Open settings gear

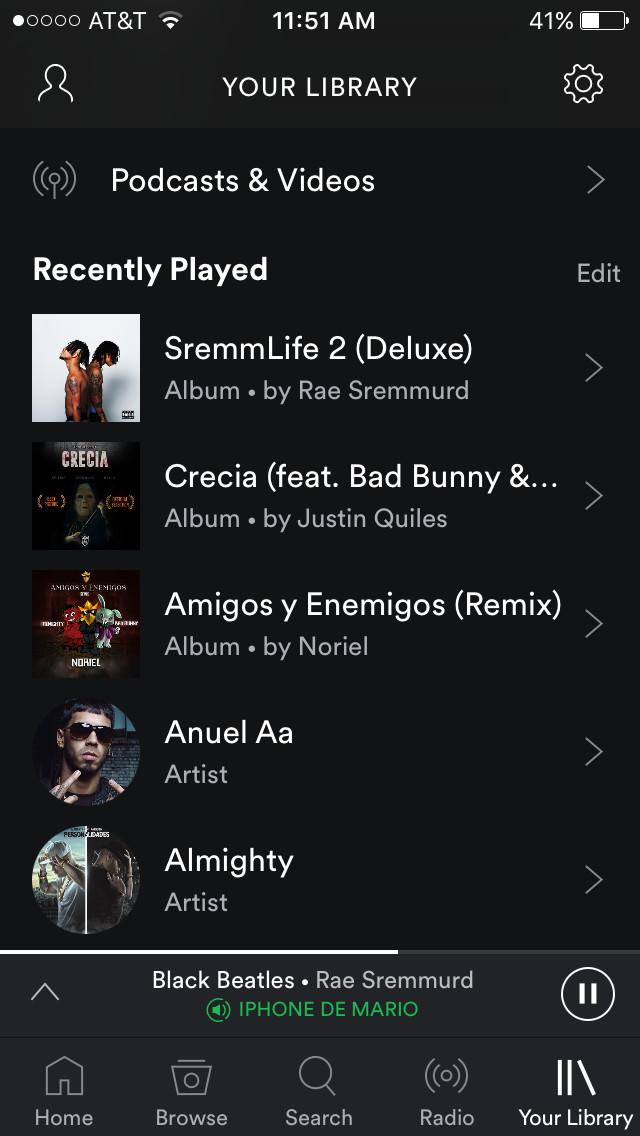584,84
